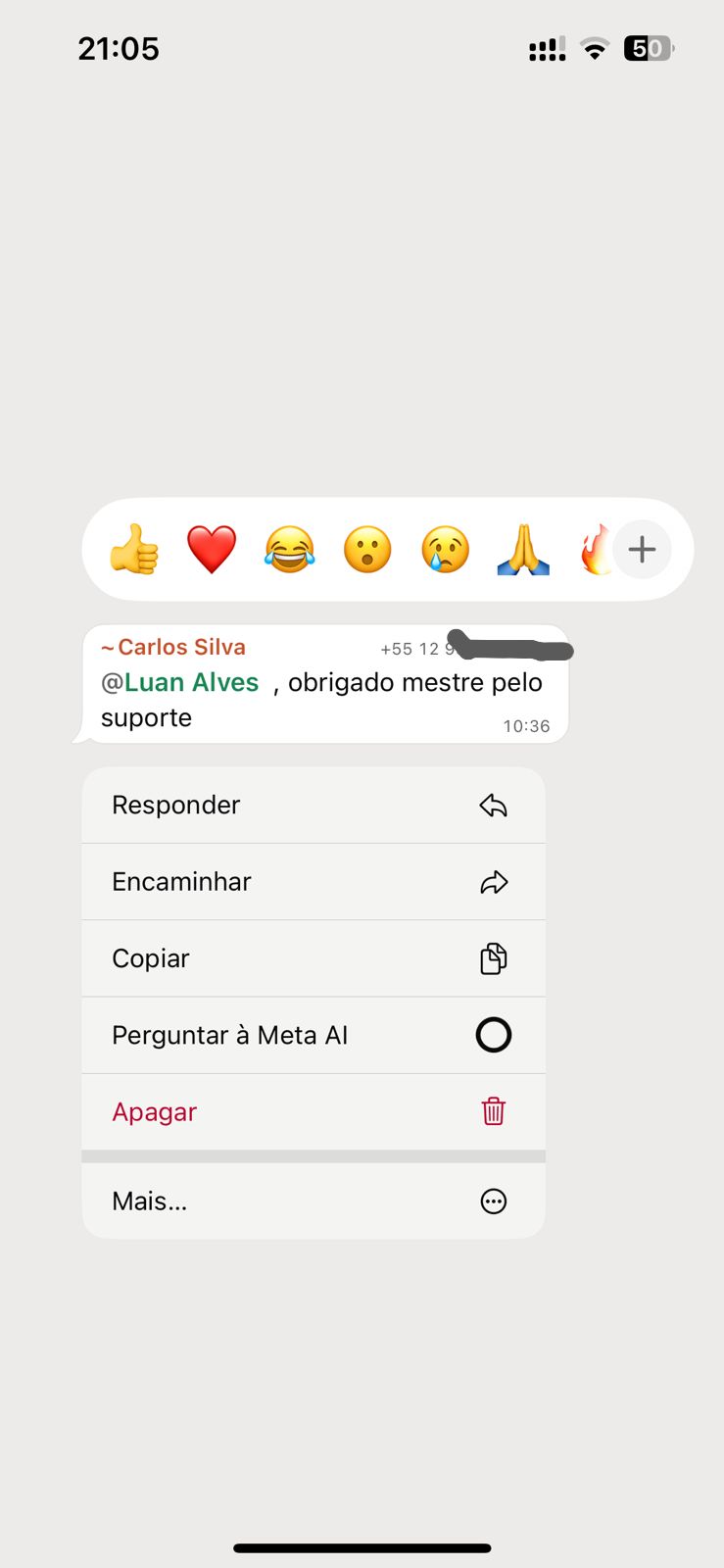Viewport: 724px width, 1568px height.
Task: Open the Mais... options
Action: 314,1201
